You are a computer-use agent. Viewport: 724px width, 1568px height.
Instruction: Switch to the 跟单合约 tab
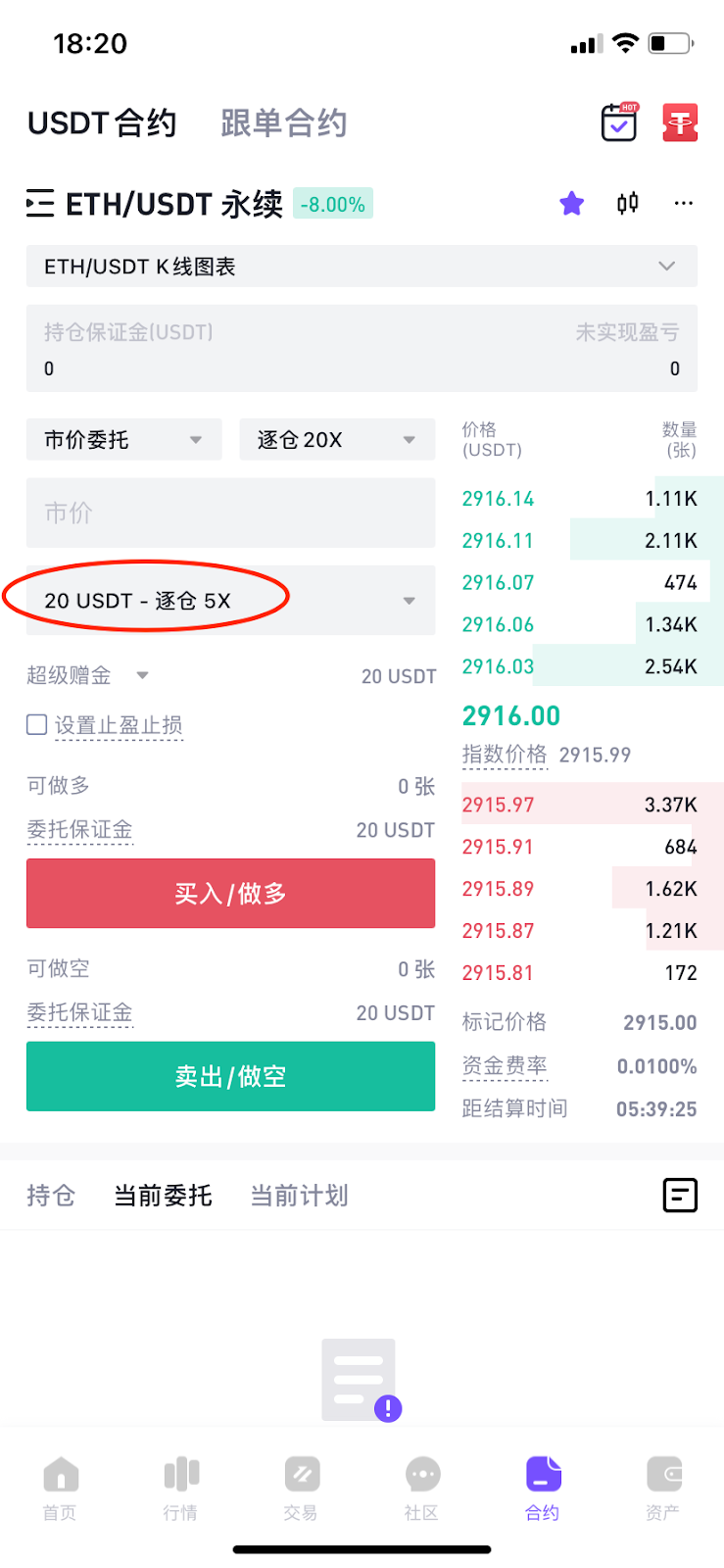point(284,123)
